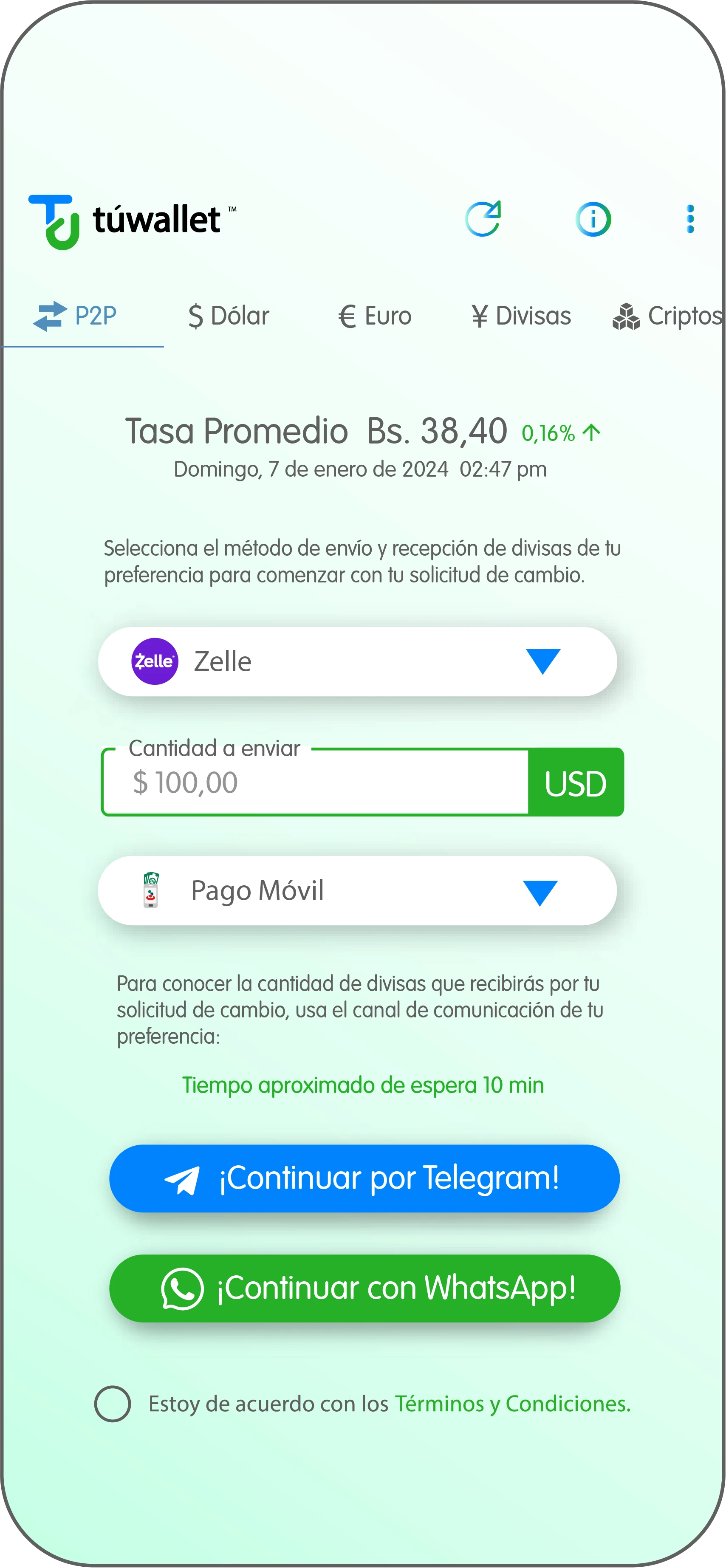This screenshot has width=726, height=1568.
Task: Open the three-dot overflow menu
Action: pyautogui.click(x=690, y=219)
